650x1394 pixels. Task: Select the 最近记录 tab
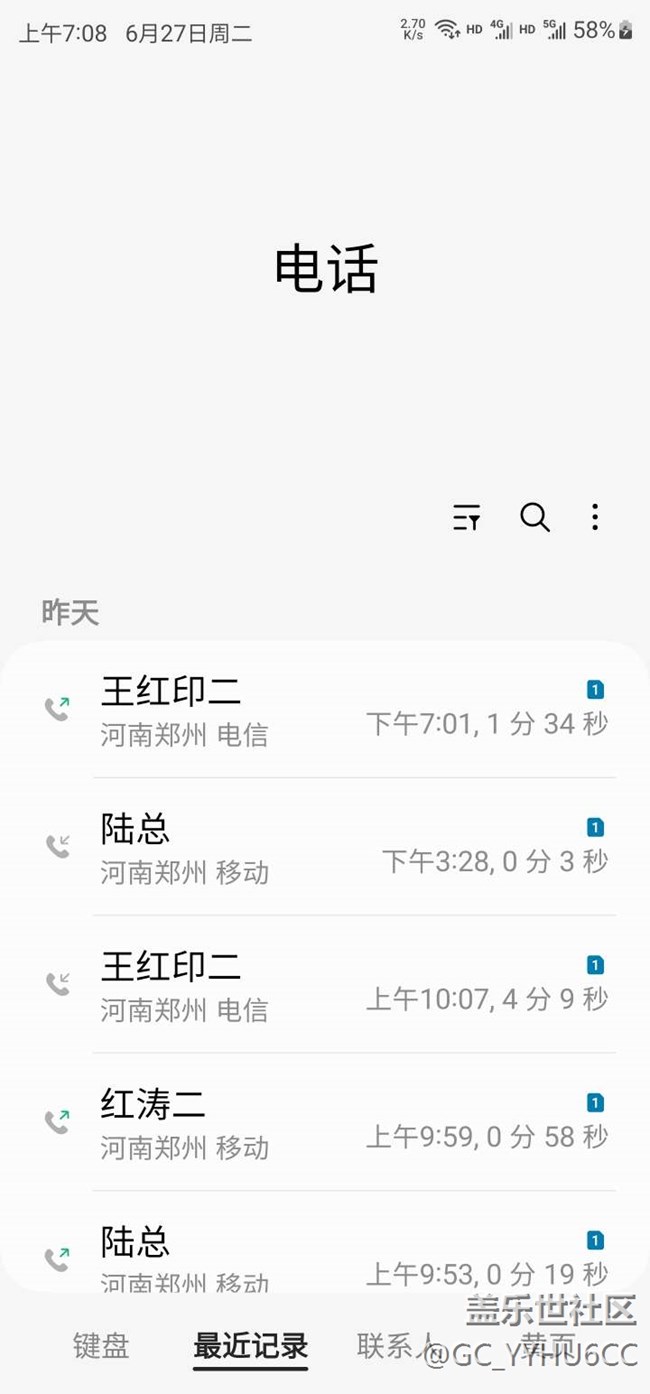(x=250, y=1346)
